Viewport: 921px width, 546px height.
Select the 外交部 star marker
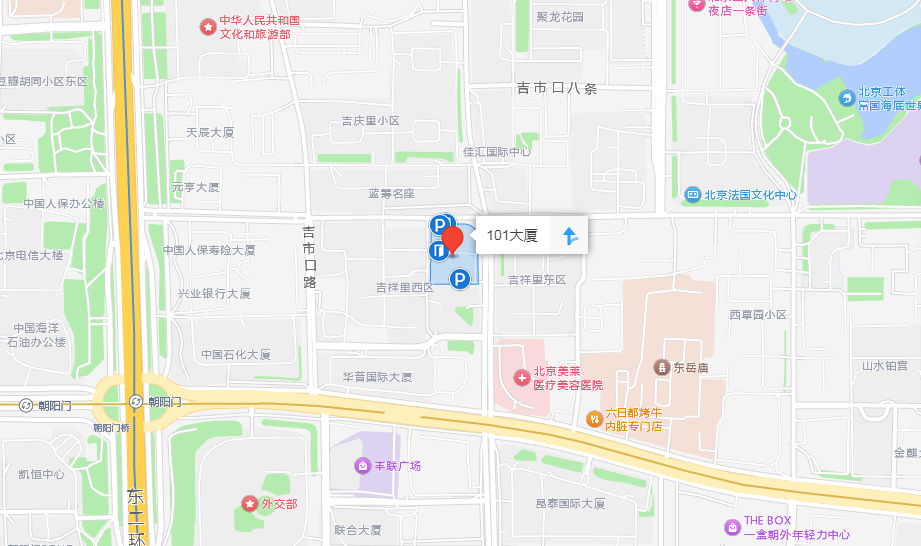click(x=249, y=503)
